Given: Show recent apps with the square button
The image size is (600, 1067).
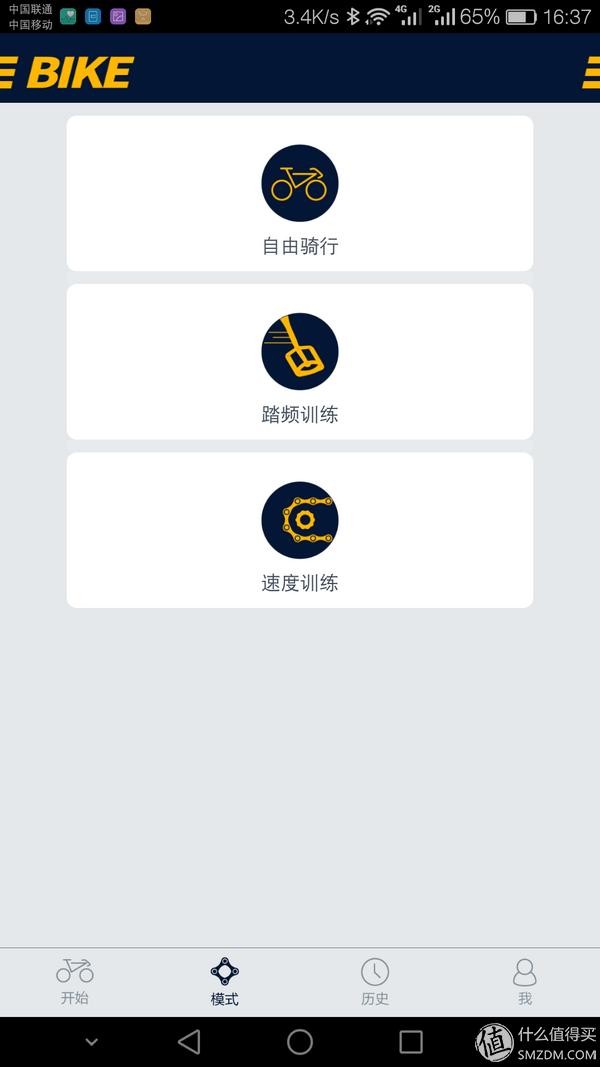Looking at the screenshot, I should (x=411, y=1042).
